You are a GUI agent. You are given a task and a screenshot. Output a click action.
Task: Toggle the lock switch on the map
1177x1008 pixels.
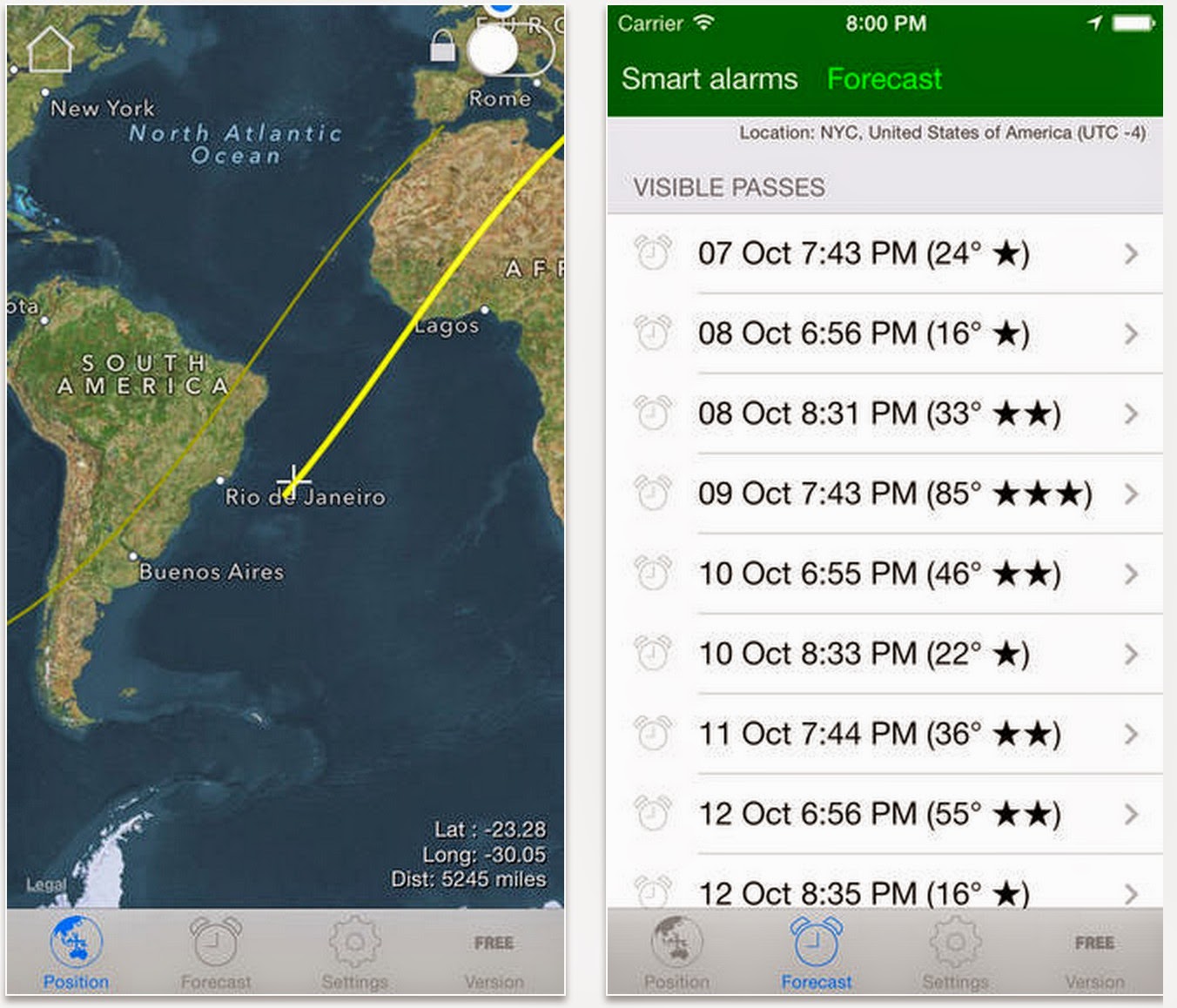point(509,50)
